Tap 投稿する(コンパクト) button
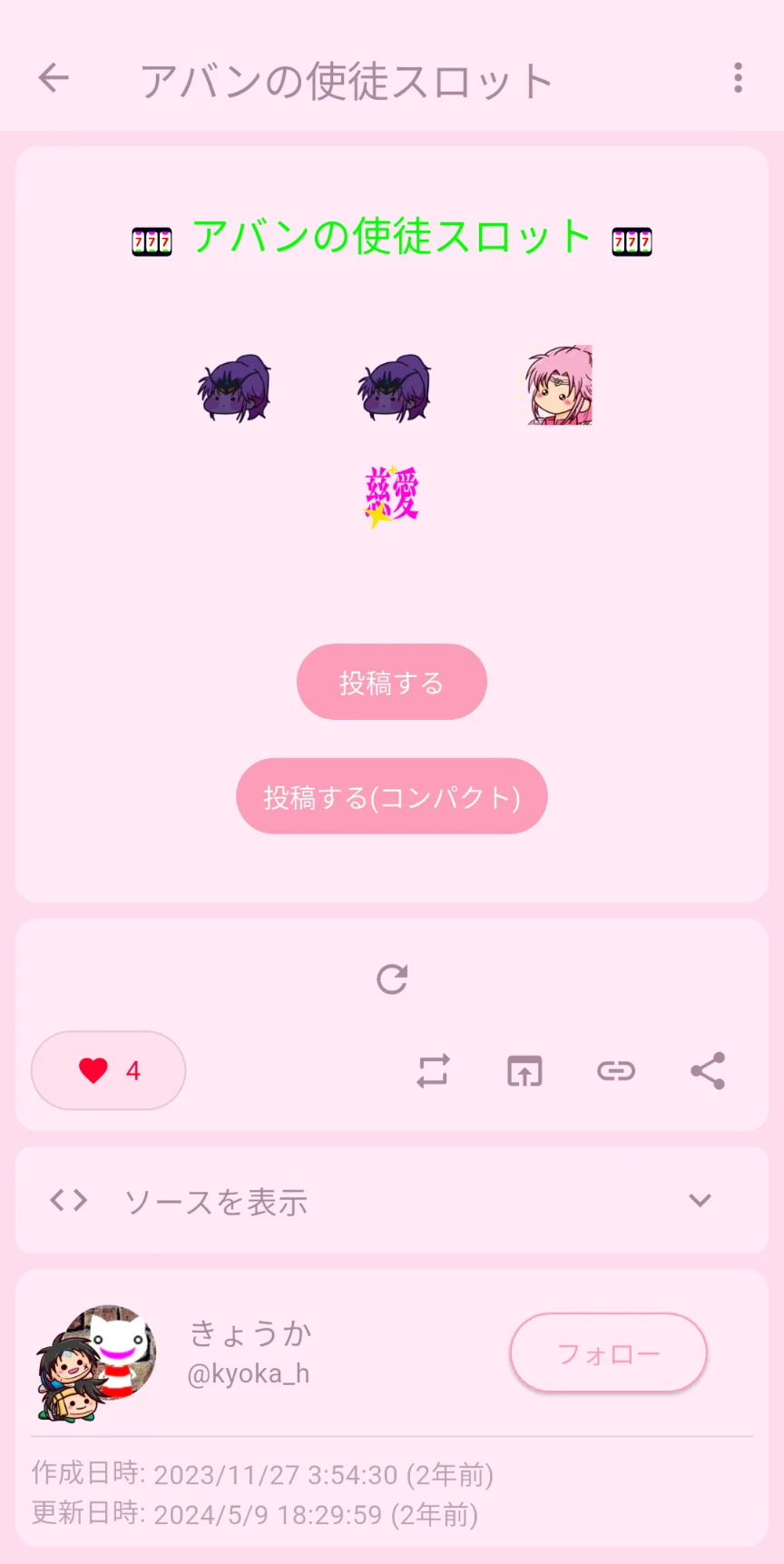The height and width of the screenshot is (1564, 784). (391, 796)
